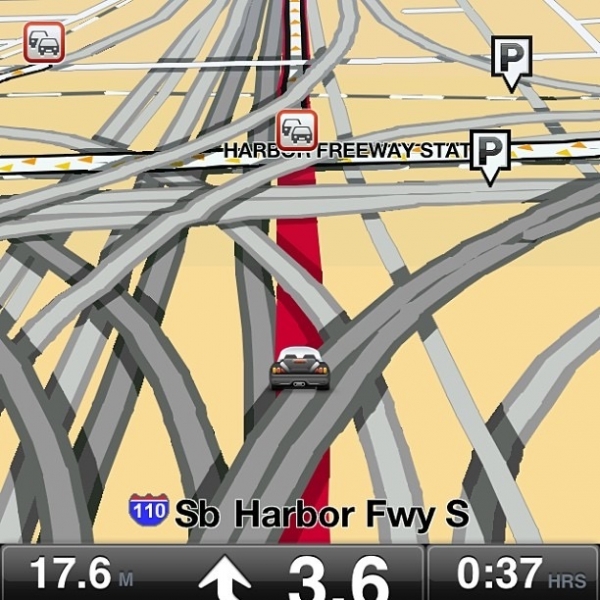600x600 pixels.
Task: Tap the next-instruction arrow panel showing 3.6
Action: tap(300, 574)
